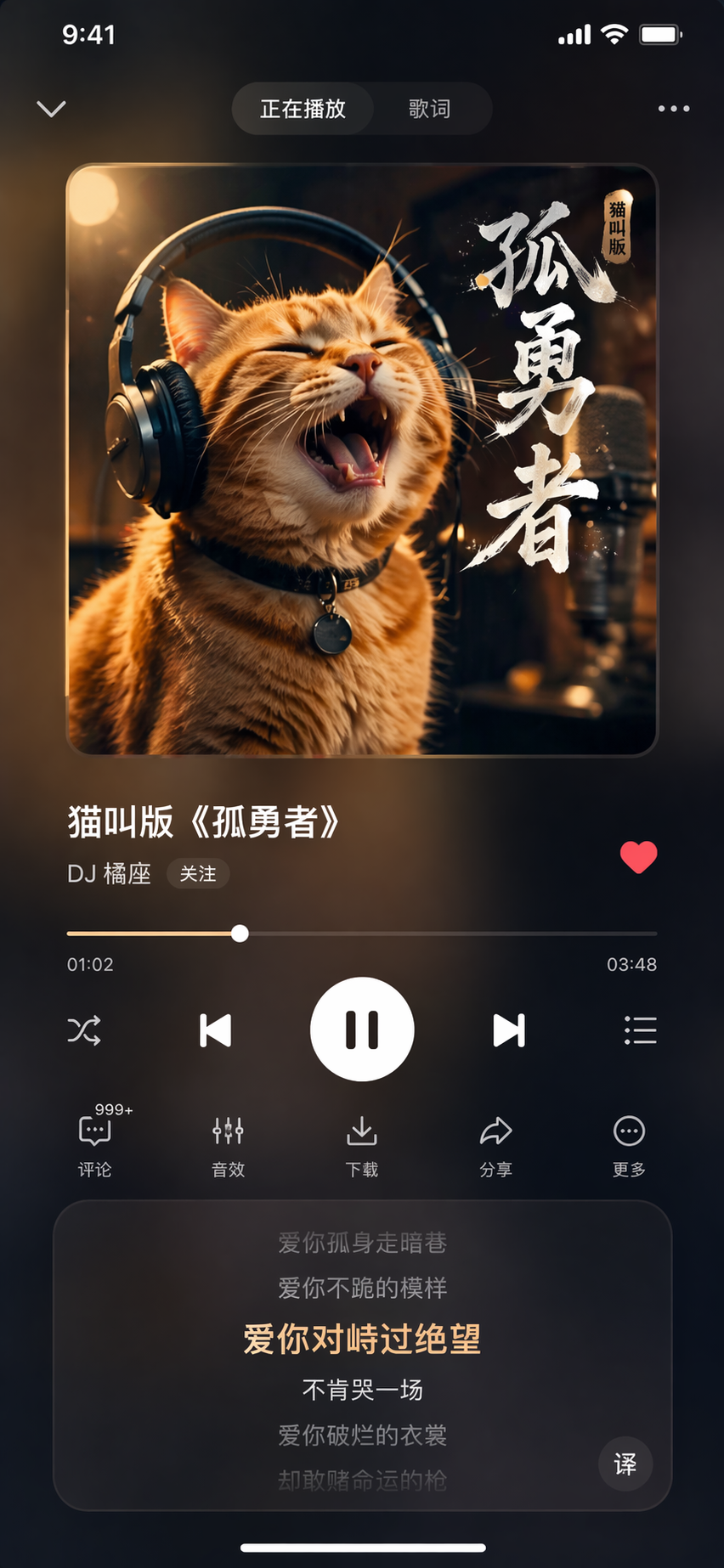Collapse the player with the down chevron
The image size is (724, 1568).
52,109
